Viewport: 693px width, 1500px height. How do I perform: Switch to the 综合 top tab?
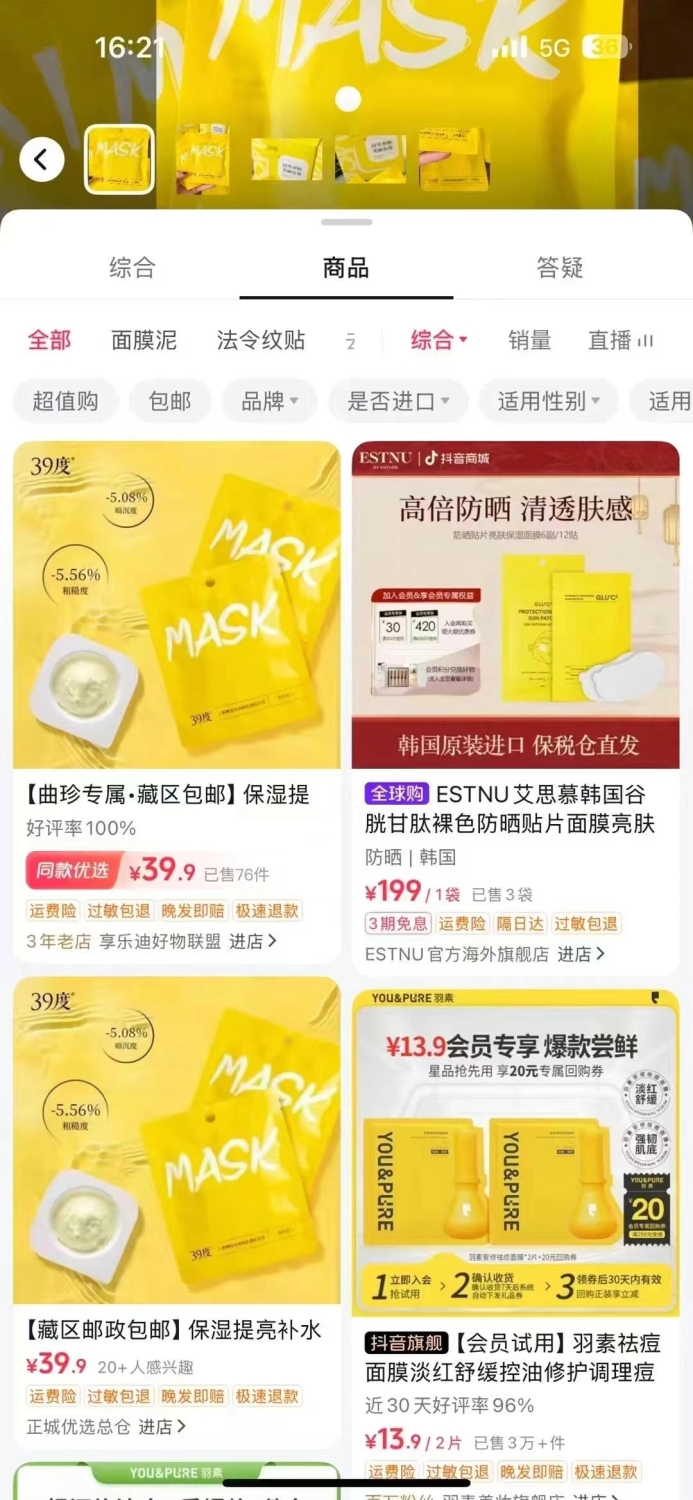(132, 268)
